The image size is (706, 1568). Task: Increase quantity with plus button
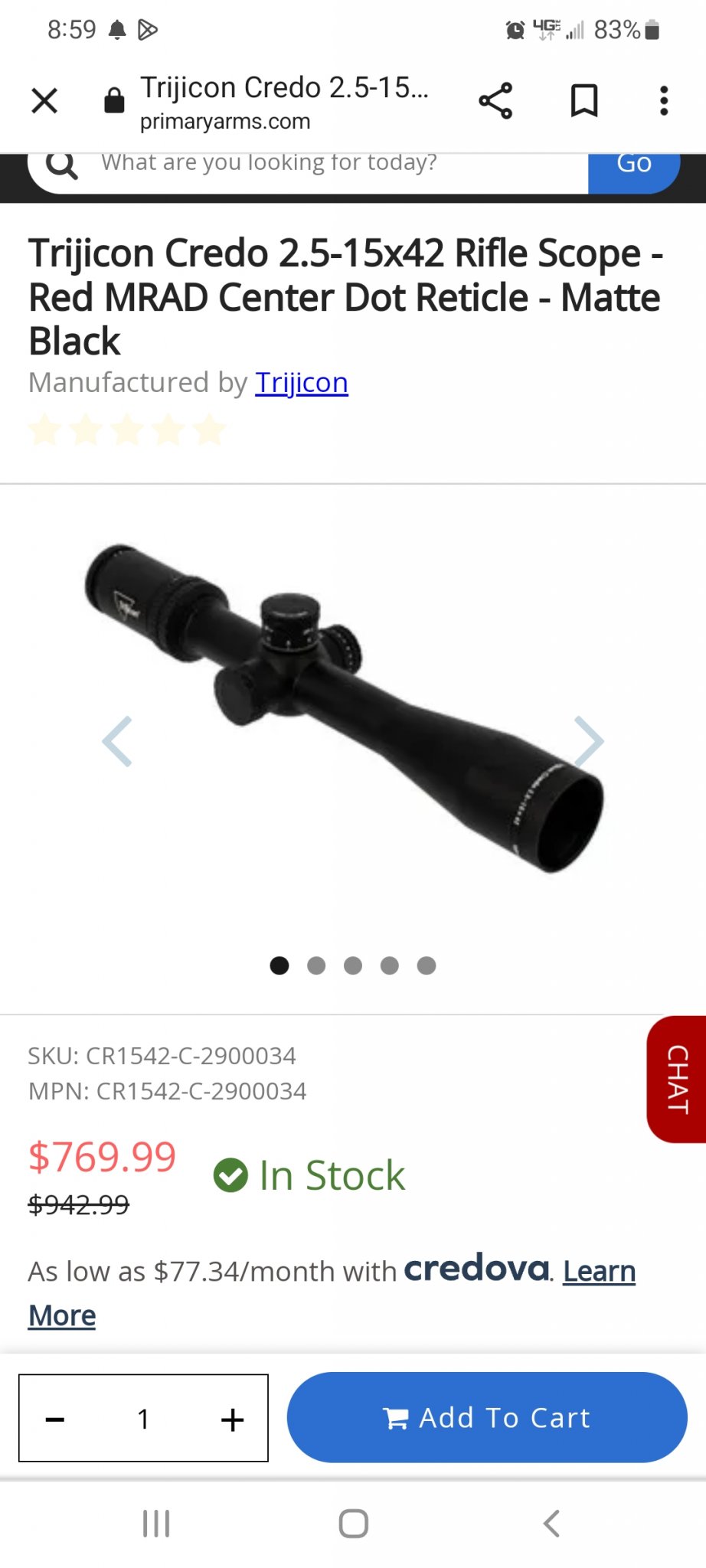pyautogui.click(x=232, y=1419)
